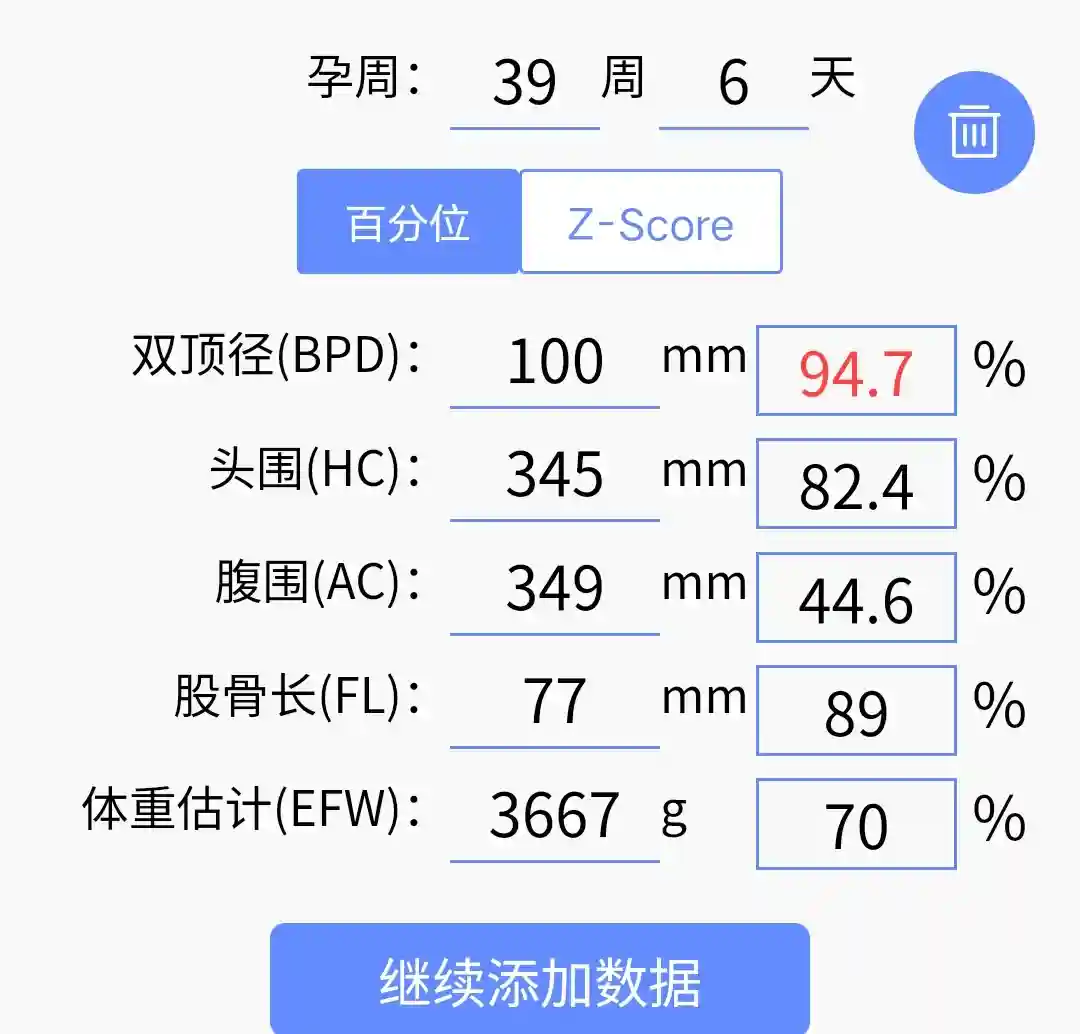The height and width of the screenshot is (1034, 1080).
Task: Edit the gestational weeks field showing 39
Action: click(524, 84)
